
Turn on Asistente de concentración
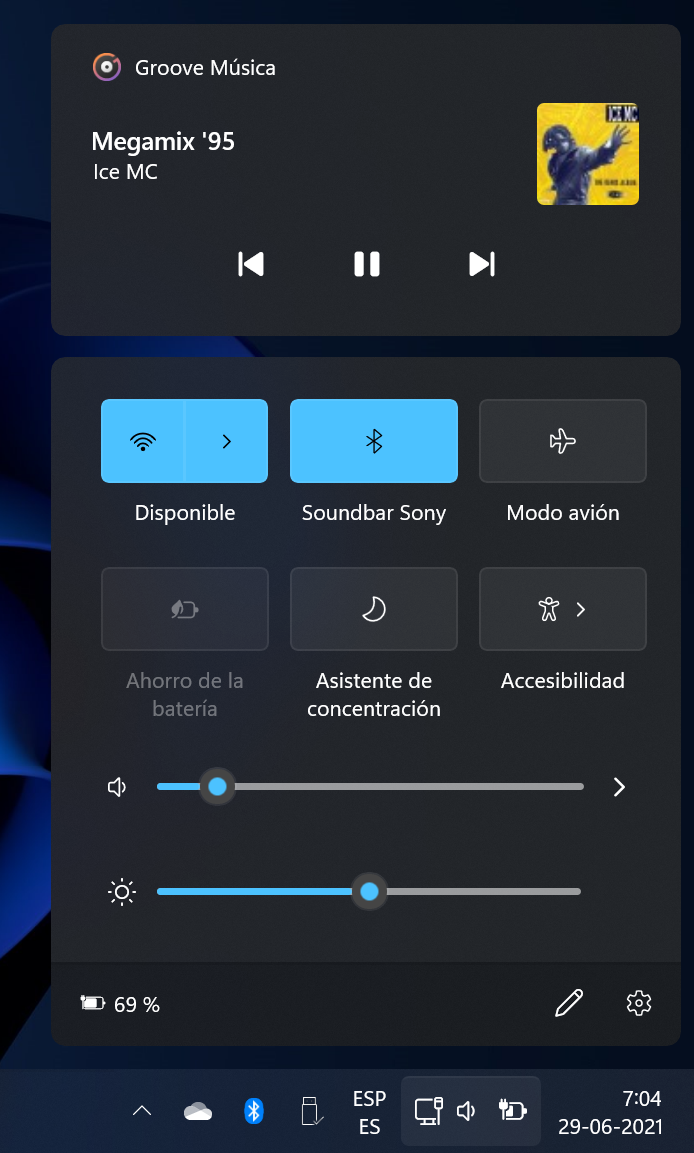point(373,609)
